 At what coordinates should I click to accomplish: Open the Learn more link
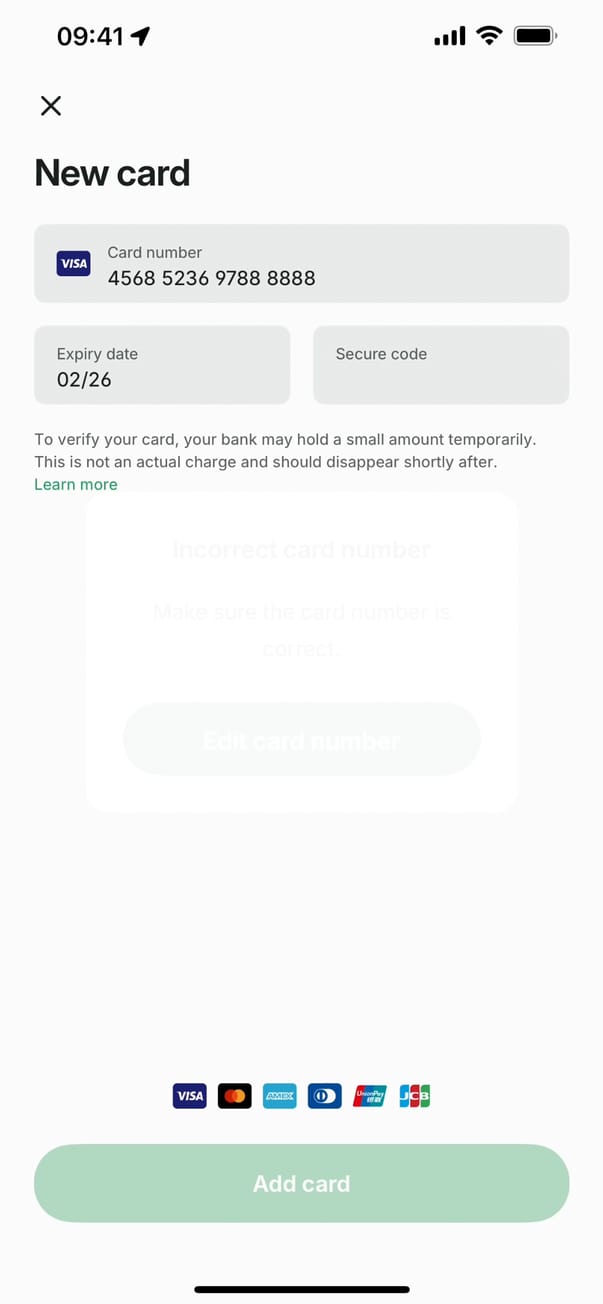(76, 485)
